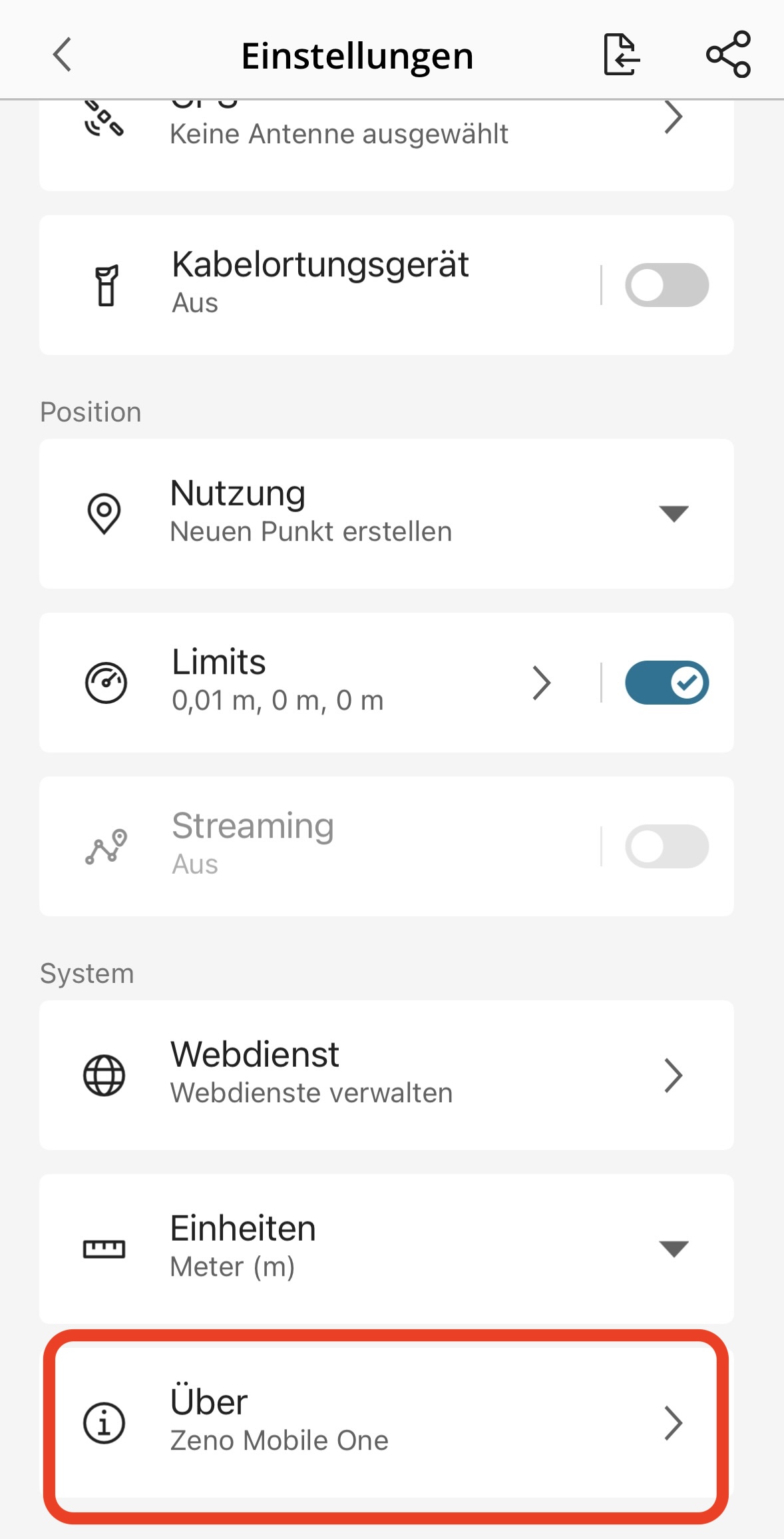This screenshot has height=1539, width=784.
Task: Share the settings
Action: (x=728, y=55)
